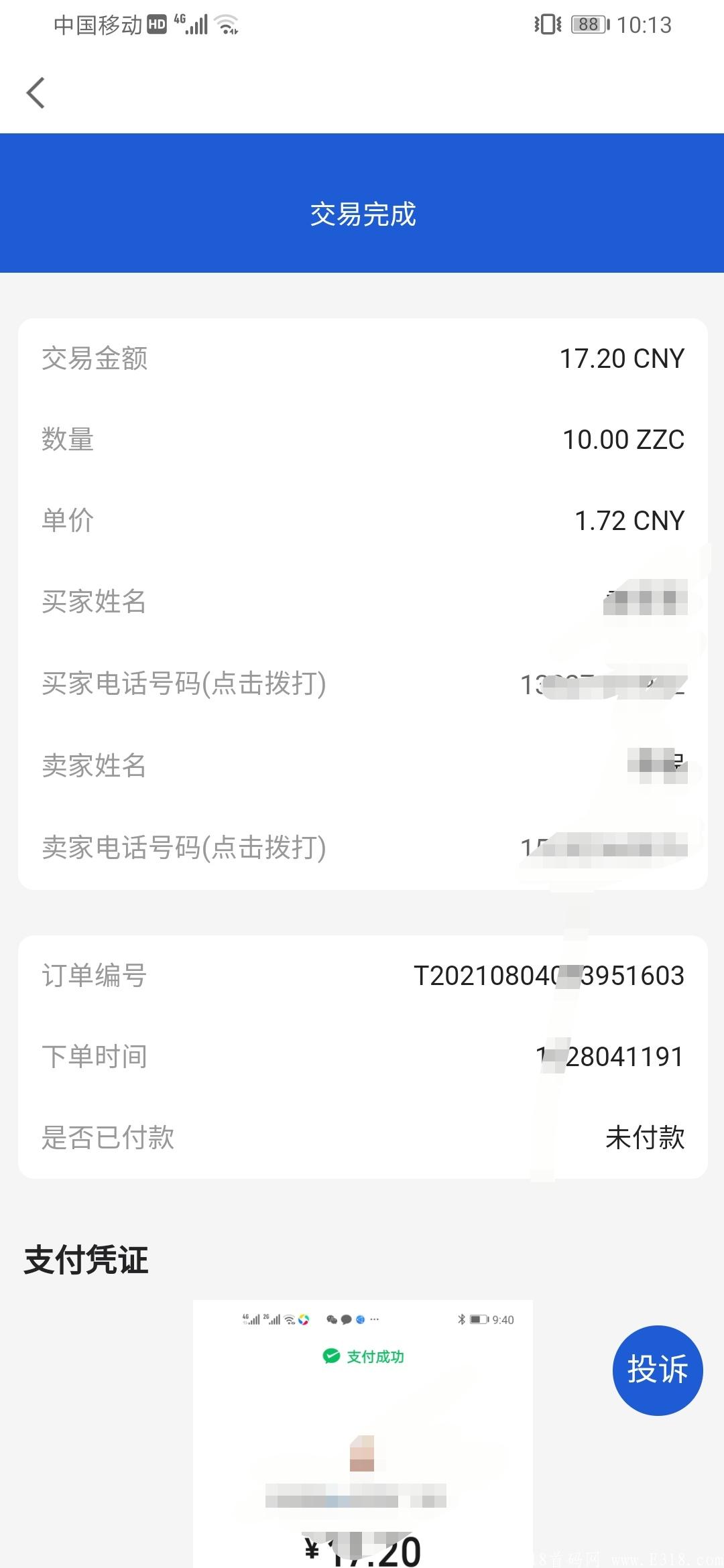Viewport: 724px width, 1568px height.
Task: Call the buyer's phone number
Action: click(x=363, y=683)
